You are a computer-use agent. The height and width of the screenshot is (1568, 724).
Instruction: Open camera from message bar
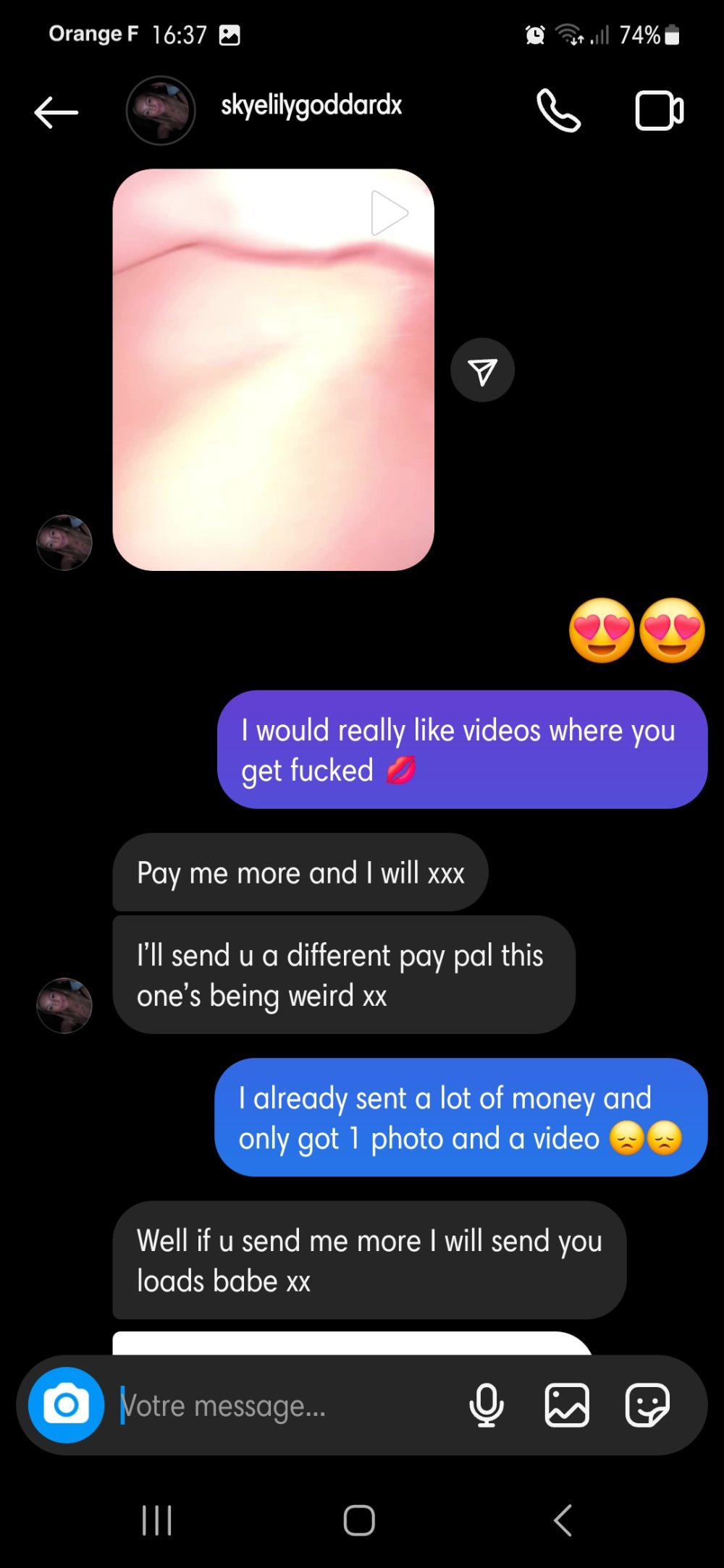pyautogui.click(x=66, y=1404)
